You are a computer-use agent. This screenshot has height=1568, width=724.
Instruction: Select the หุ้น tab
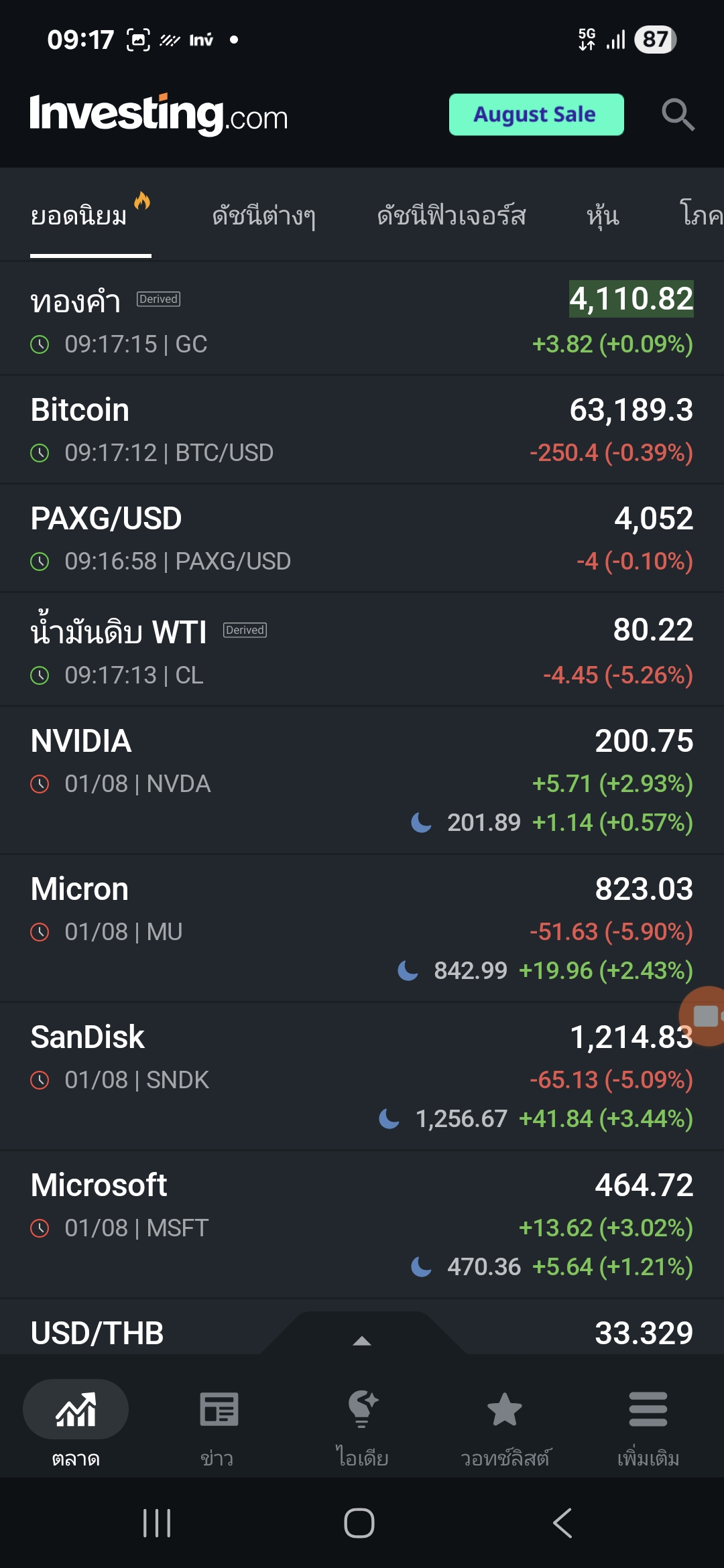[603, 216]
